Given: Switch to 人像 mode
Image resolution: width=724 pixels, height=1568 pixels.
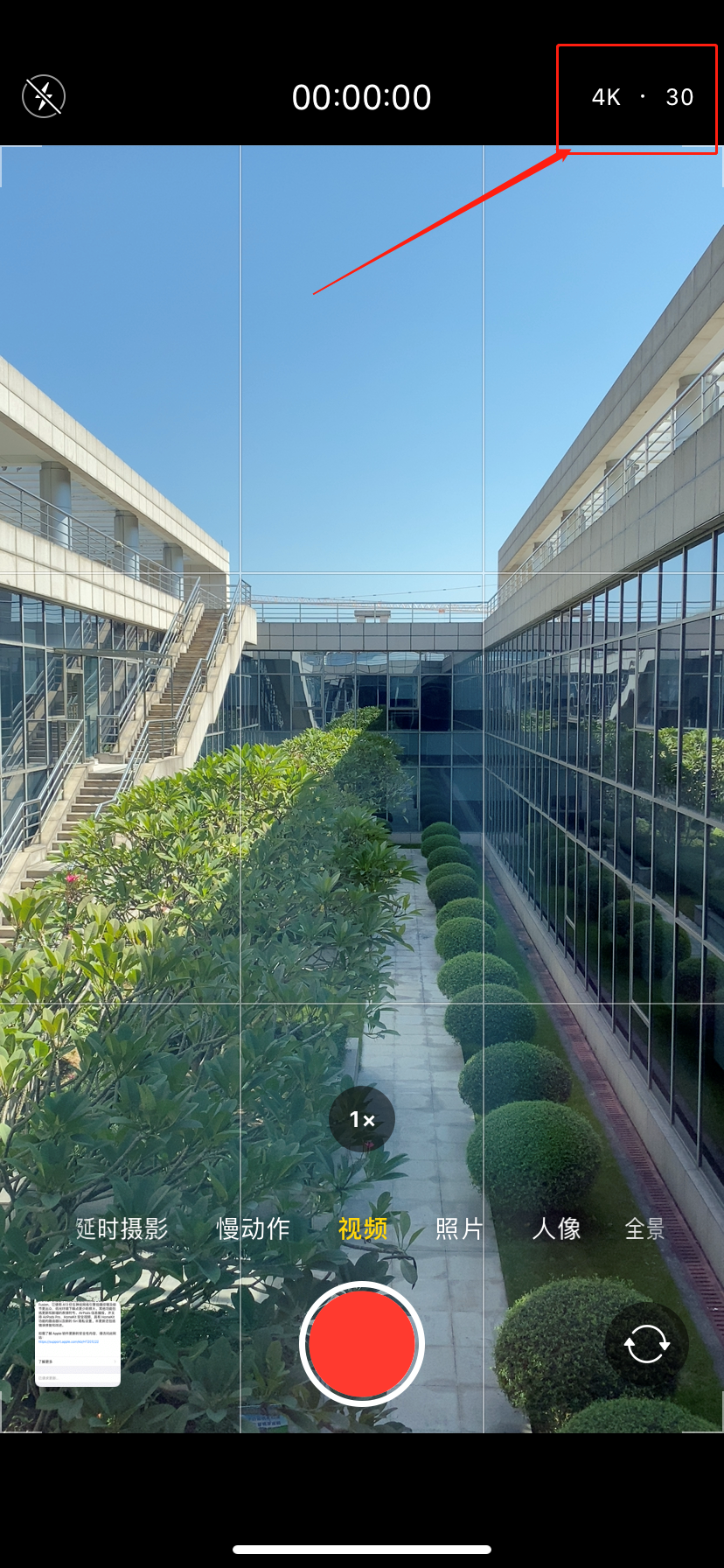Looking at the screenshot, I should click(x=556, y=1228).
